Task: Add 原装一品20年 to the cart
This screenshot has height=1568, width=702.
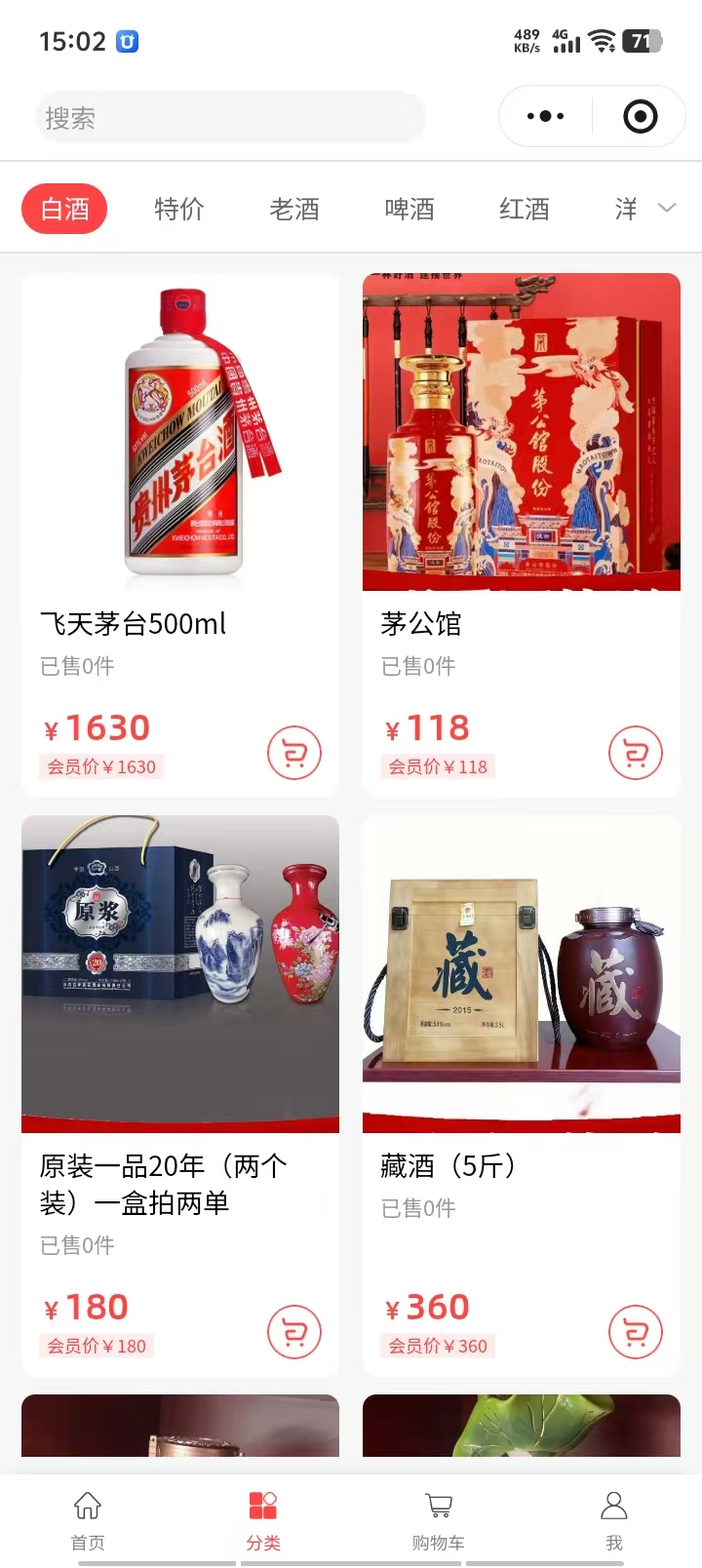Action: tap(293, 1332)
